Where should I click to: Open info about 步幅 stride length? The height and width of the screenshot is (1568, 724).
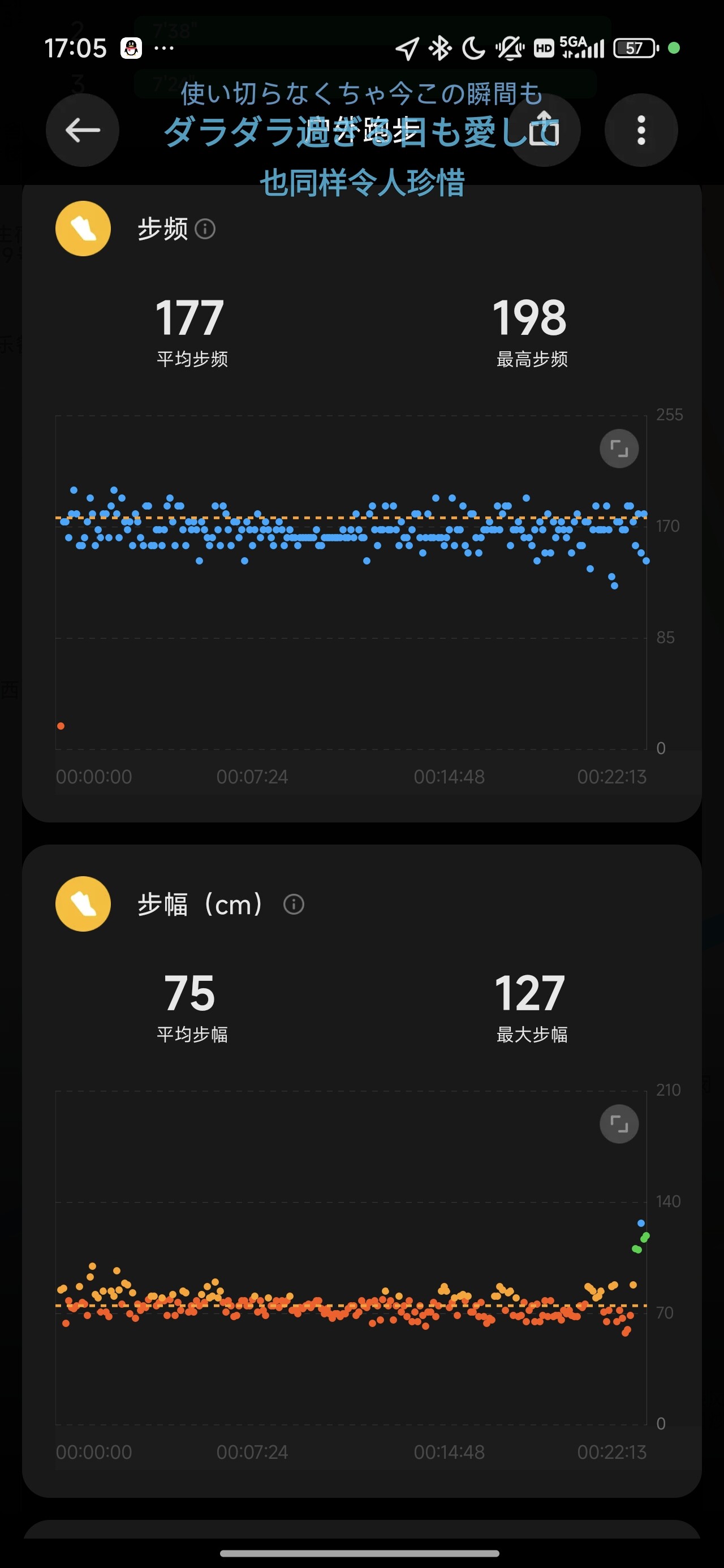tap(294, 904)
